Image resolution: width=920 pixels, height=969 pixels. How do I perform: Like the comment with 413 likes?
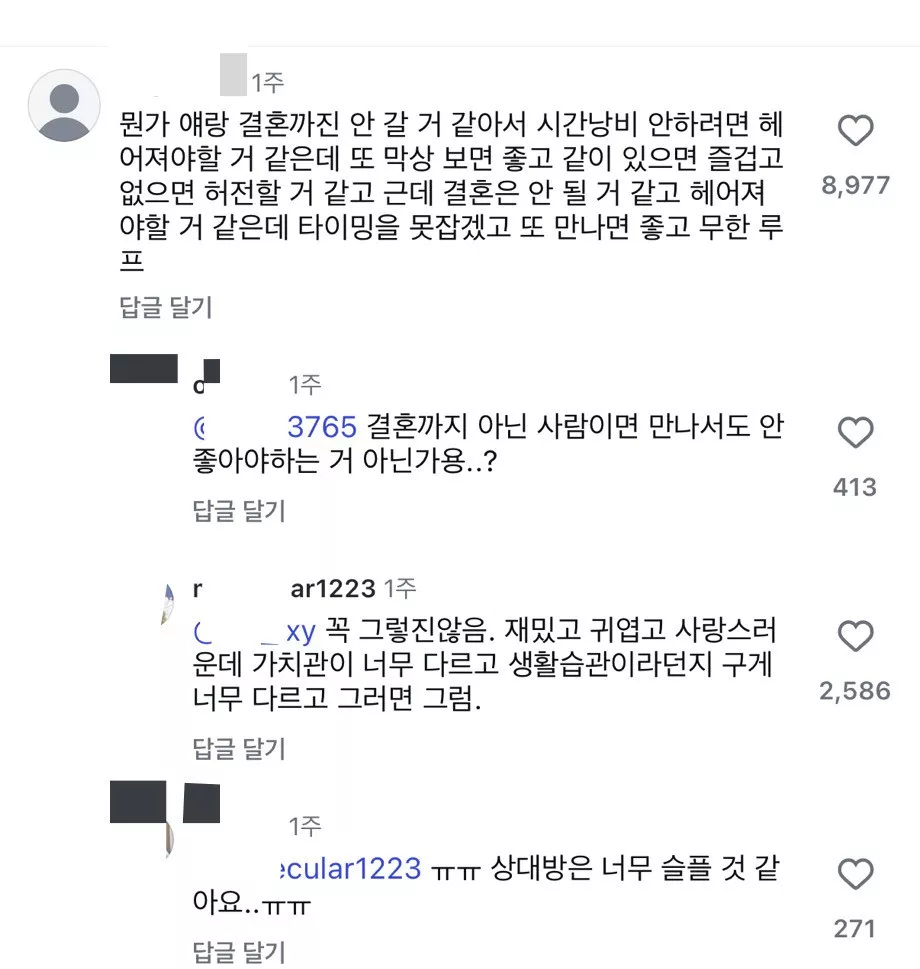[x=854, y=433]
